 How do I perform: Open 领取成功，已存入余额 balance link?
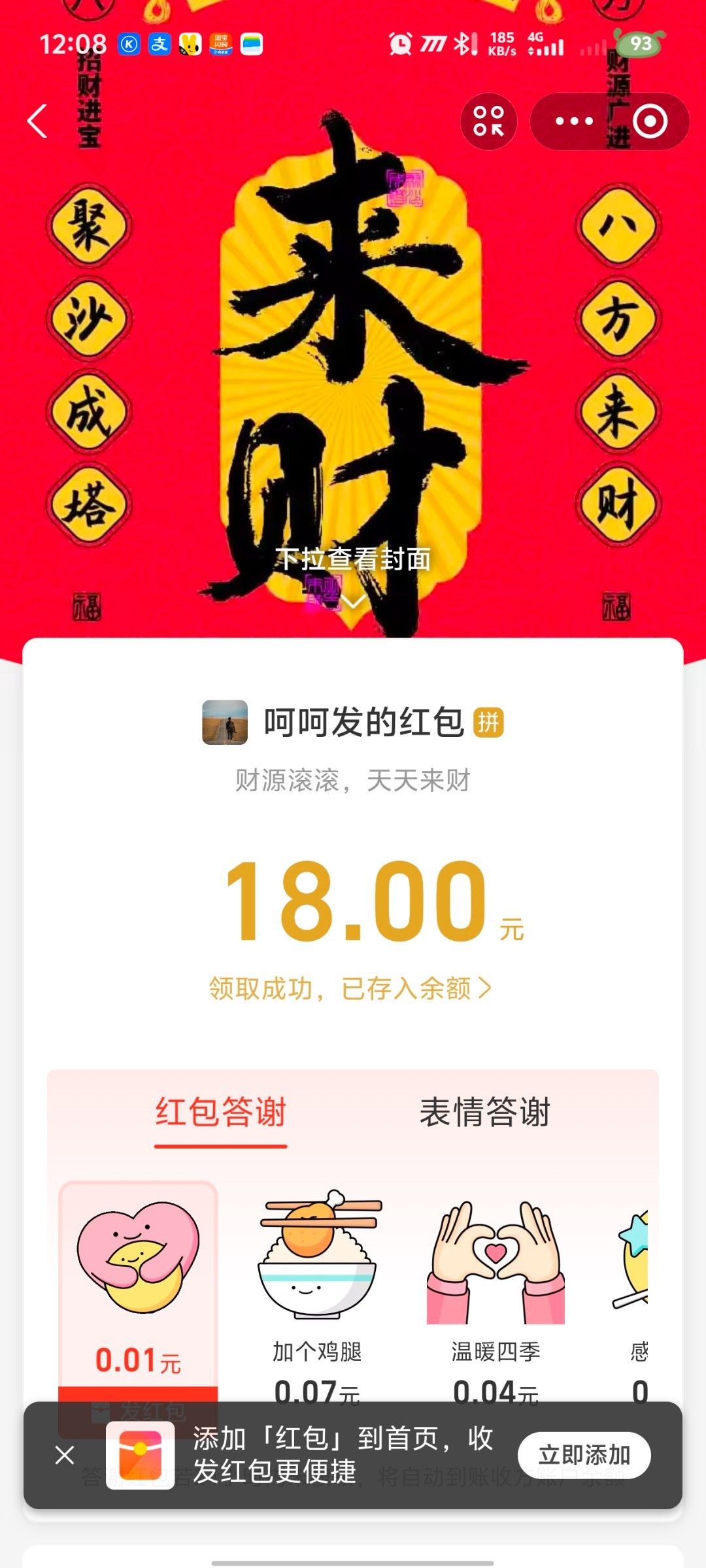coord(350,988)
